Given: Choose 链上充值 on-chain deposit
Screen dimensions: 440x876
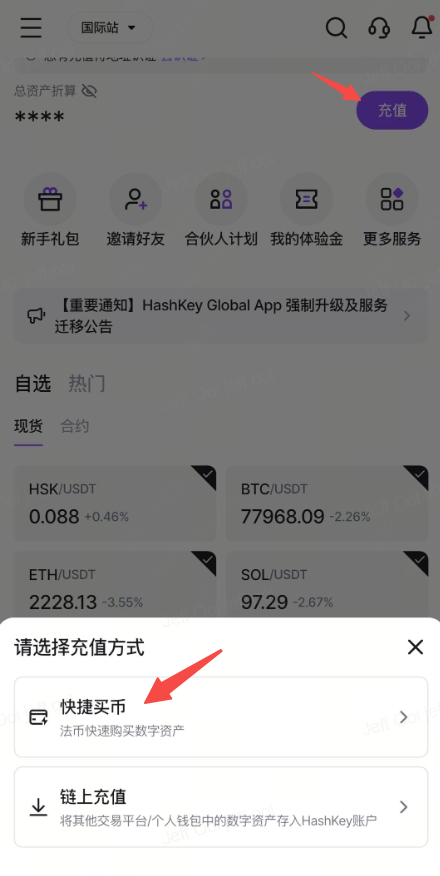Looking at the screenshot, I should point(221,807).
